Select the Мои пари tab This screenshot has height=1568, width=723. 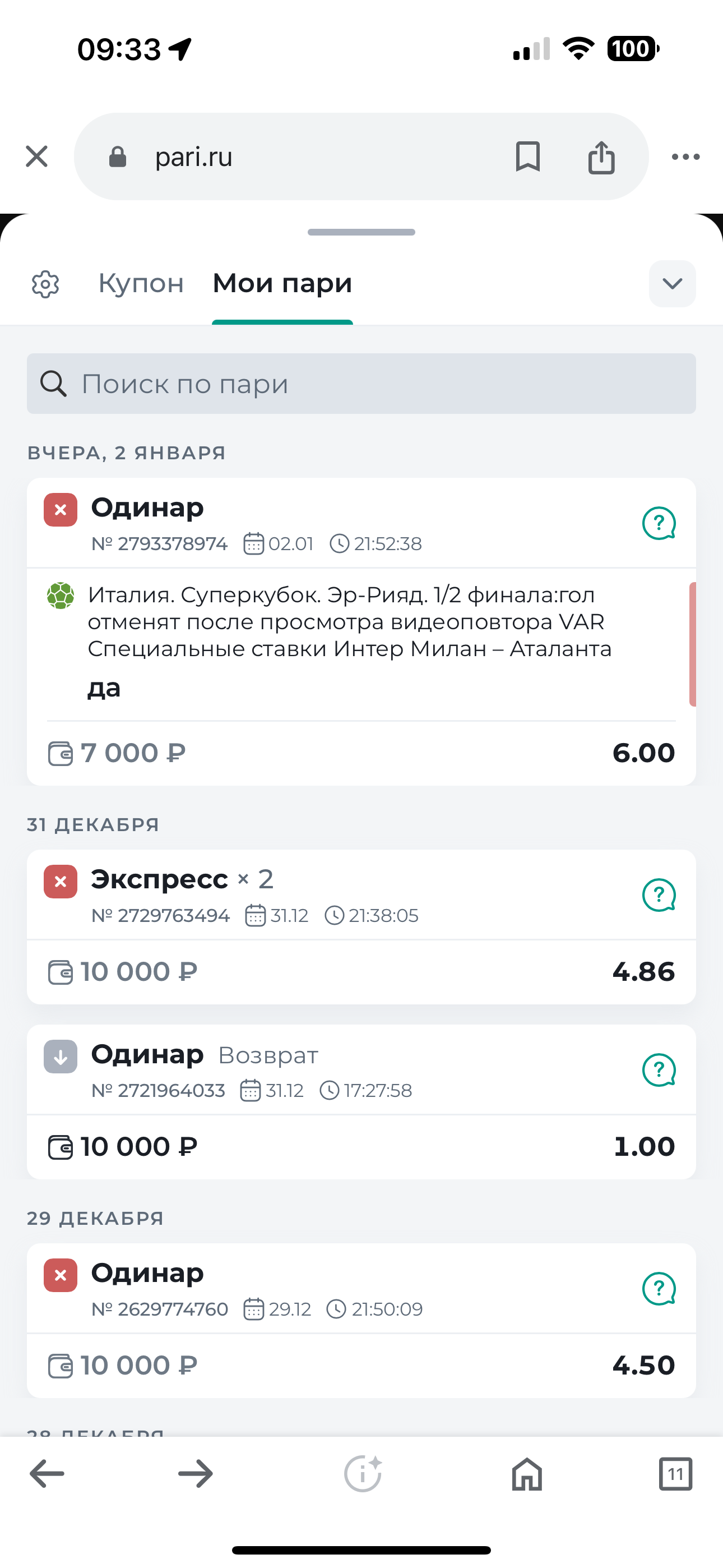(x=282, y=283)
